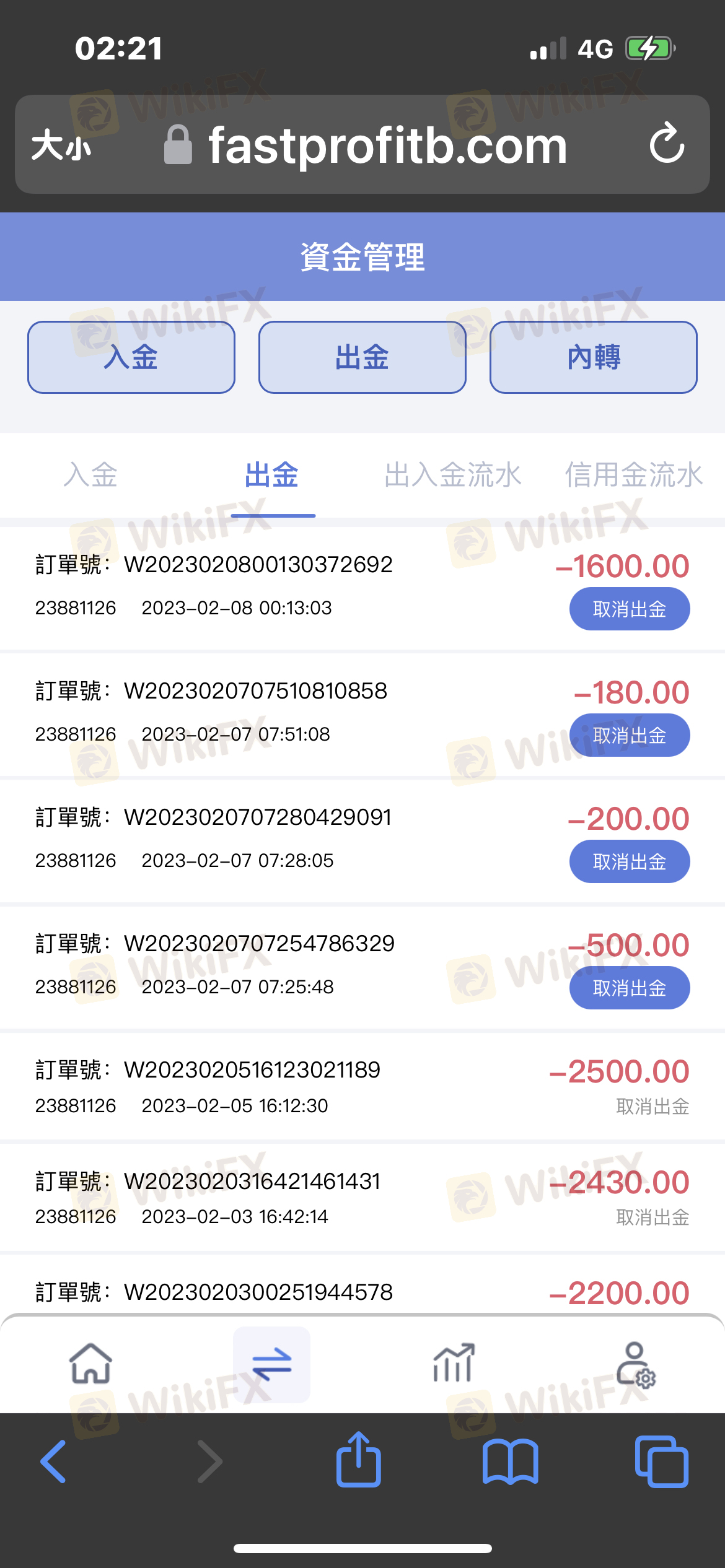
Task: Cancel the -200.00 withdrawal
Action: click(630, 862)
